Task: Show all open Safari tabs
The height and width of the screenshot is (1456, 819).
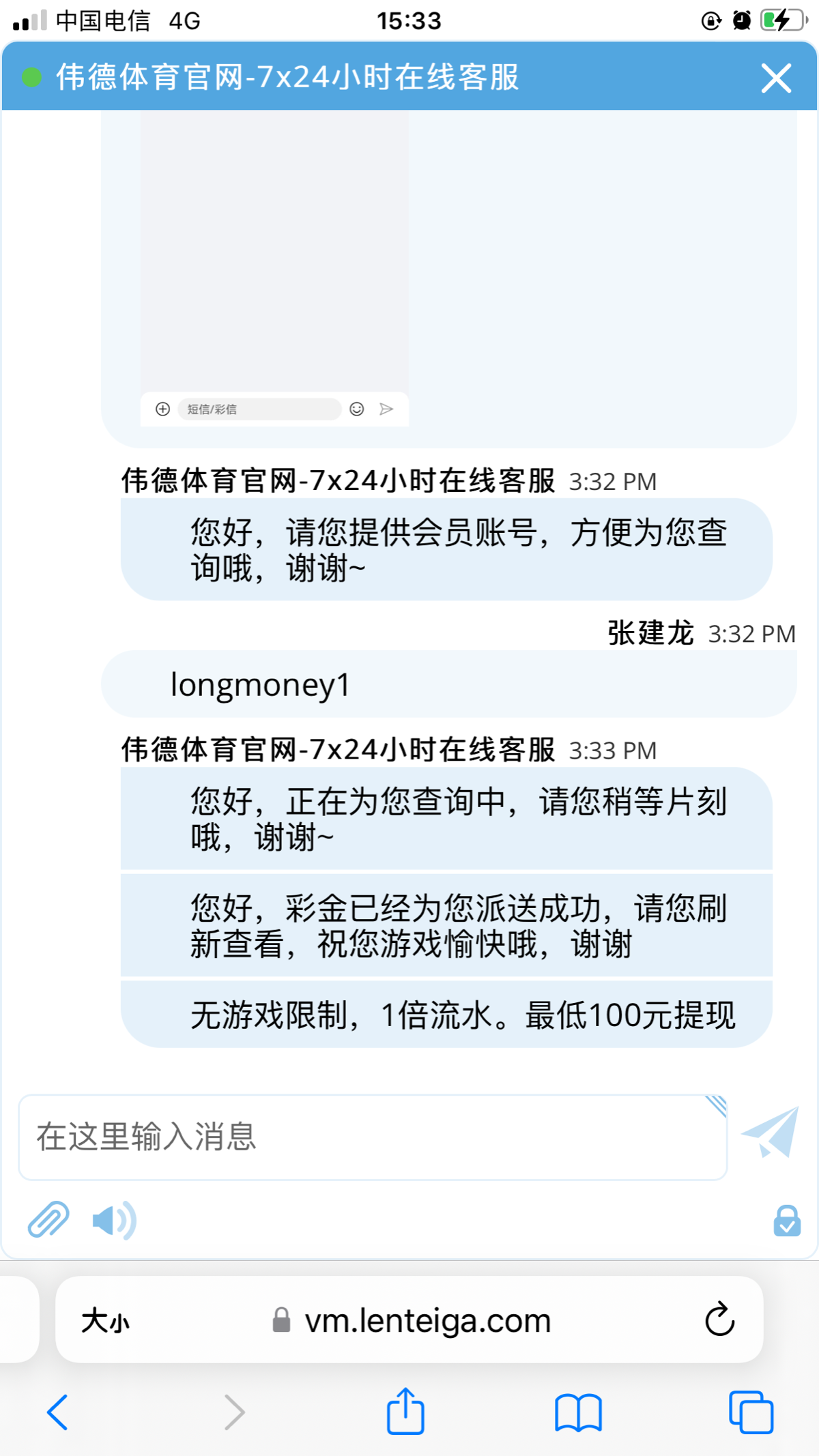Action: (x=751, y=1412)
